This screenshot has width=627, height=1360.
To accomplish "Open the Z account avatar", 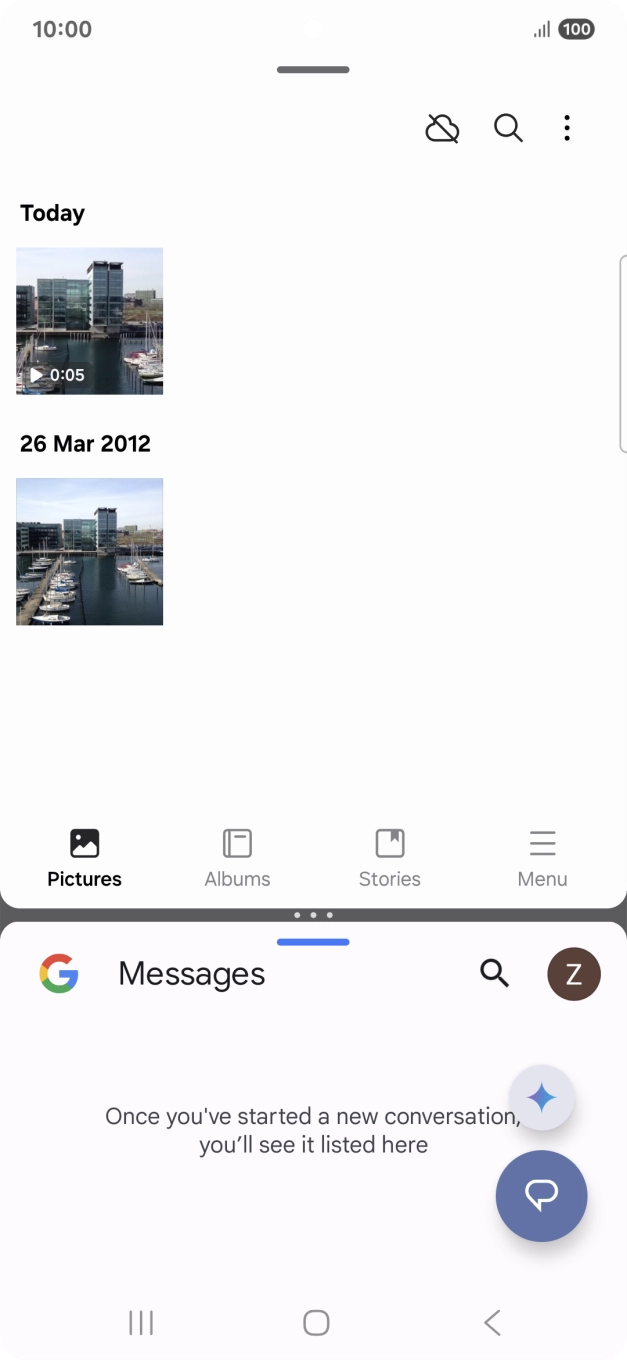I will pyautogui.click(x=574, y=974).
